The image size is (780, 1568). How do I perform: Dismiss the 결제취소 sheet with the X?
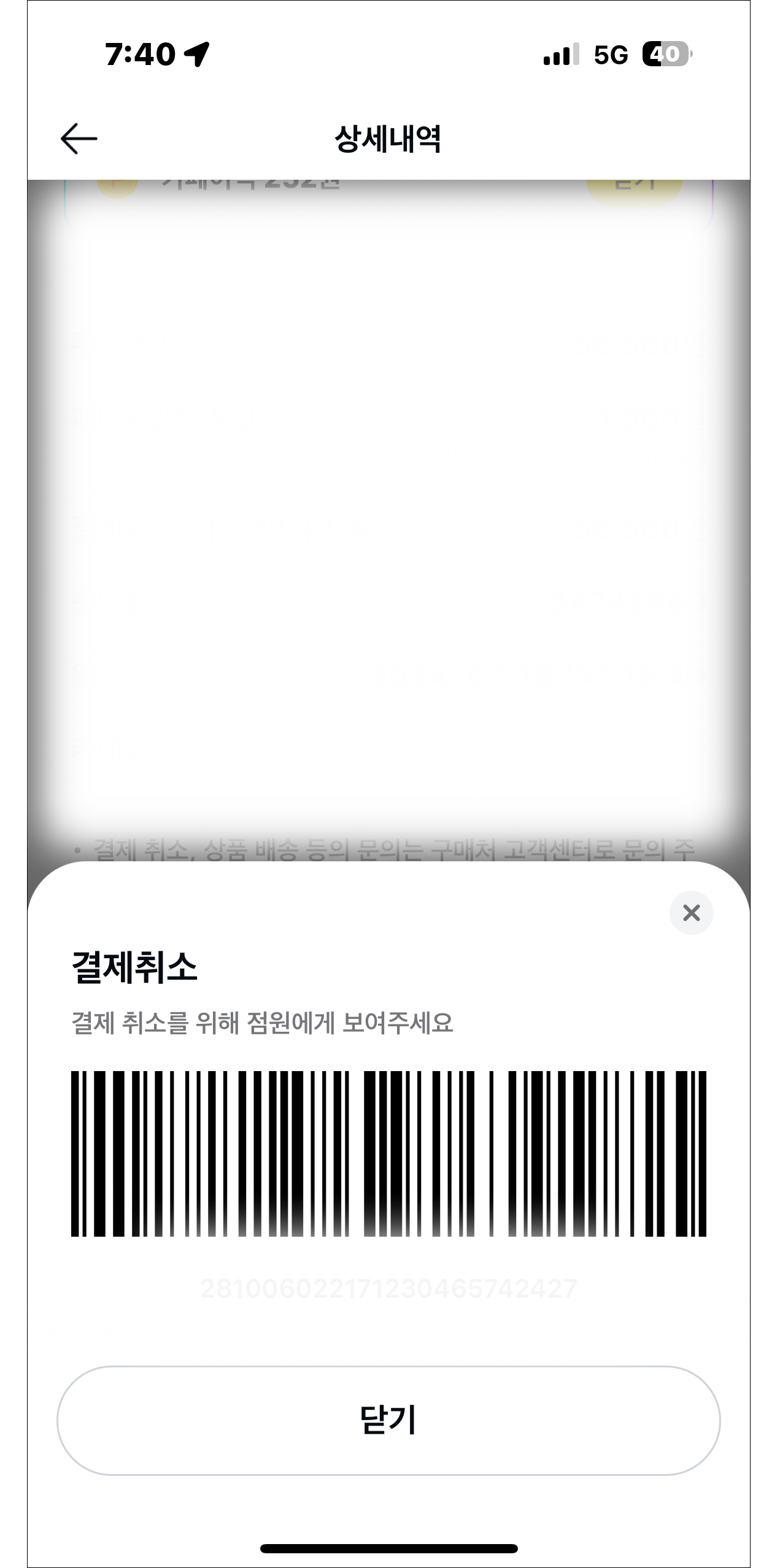pos(691,913)
